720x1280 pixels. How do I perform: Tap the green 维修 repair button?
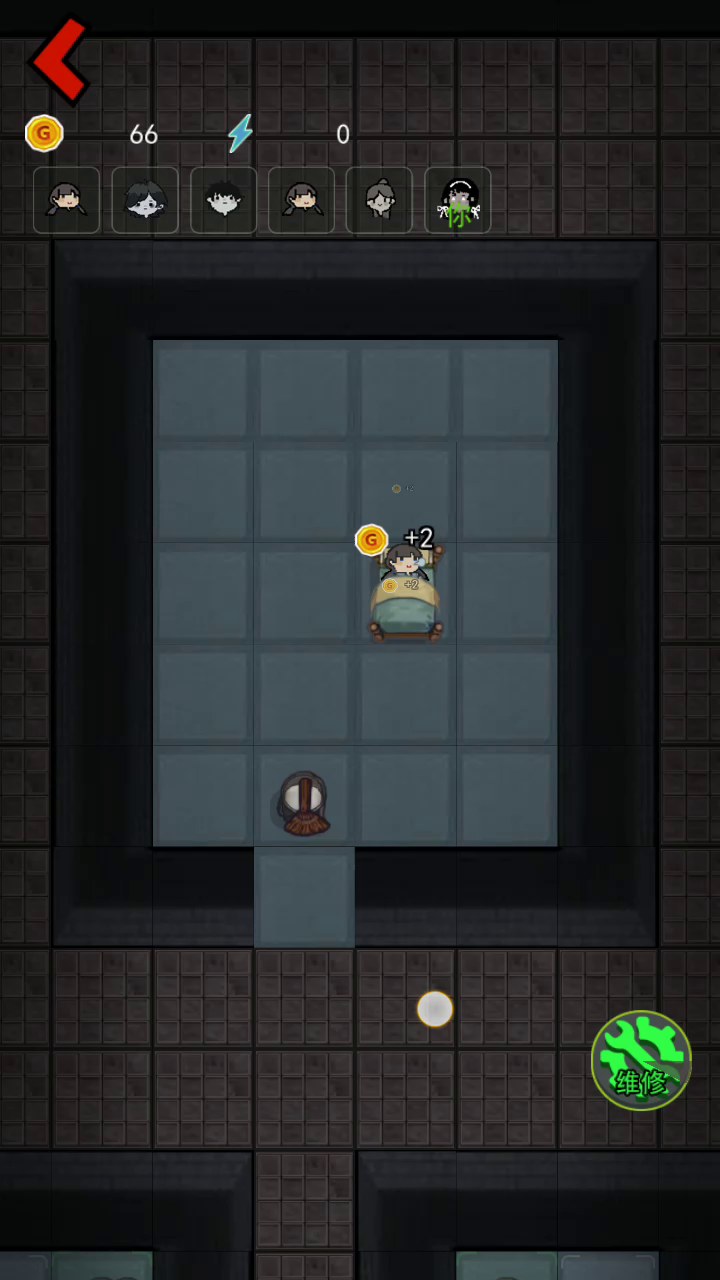641,1061
